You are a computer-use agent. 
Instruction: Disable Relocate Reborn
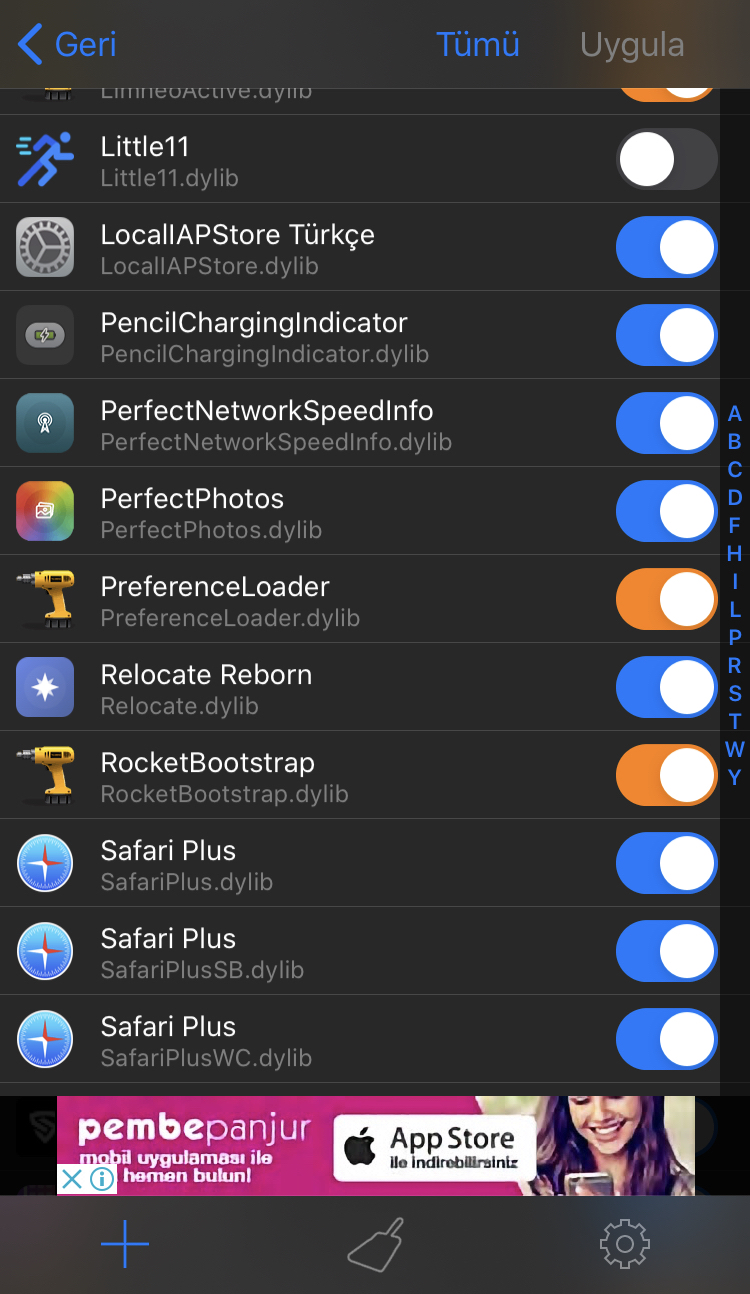point(667,687)
